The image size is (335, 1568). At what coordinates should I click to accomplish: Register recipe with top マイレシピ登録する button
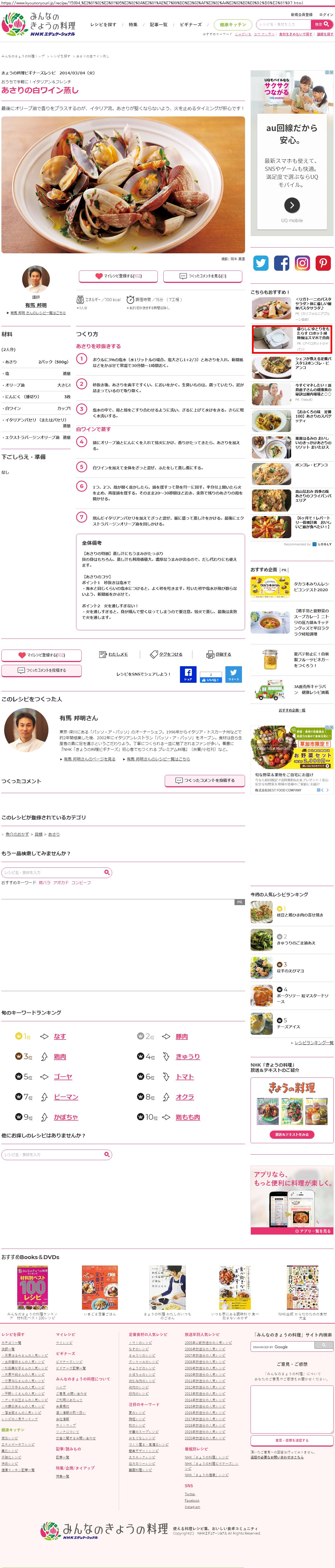118,276
